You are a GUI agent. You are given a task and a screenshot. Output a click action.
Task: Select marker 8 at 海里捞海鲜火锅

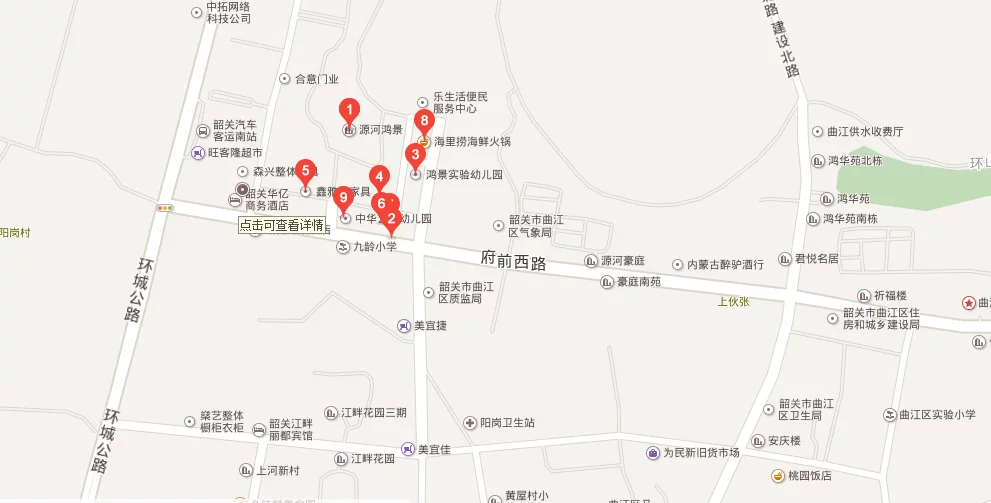click(x=424, y=121)
